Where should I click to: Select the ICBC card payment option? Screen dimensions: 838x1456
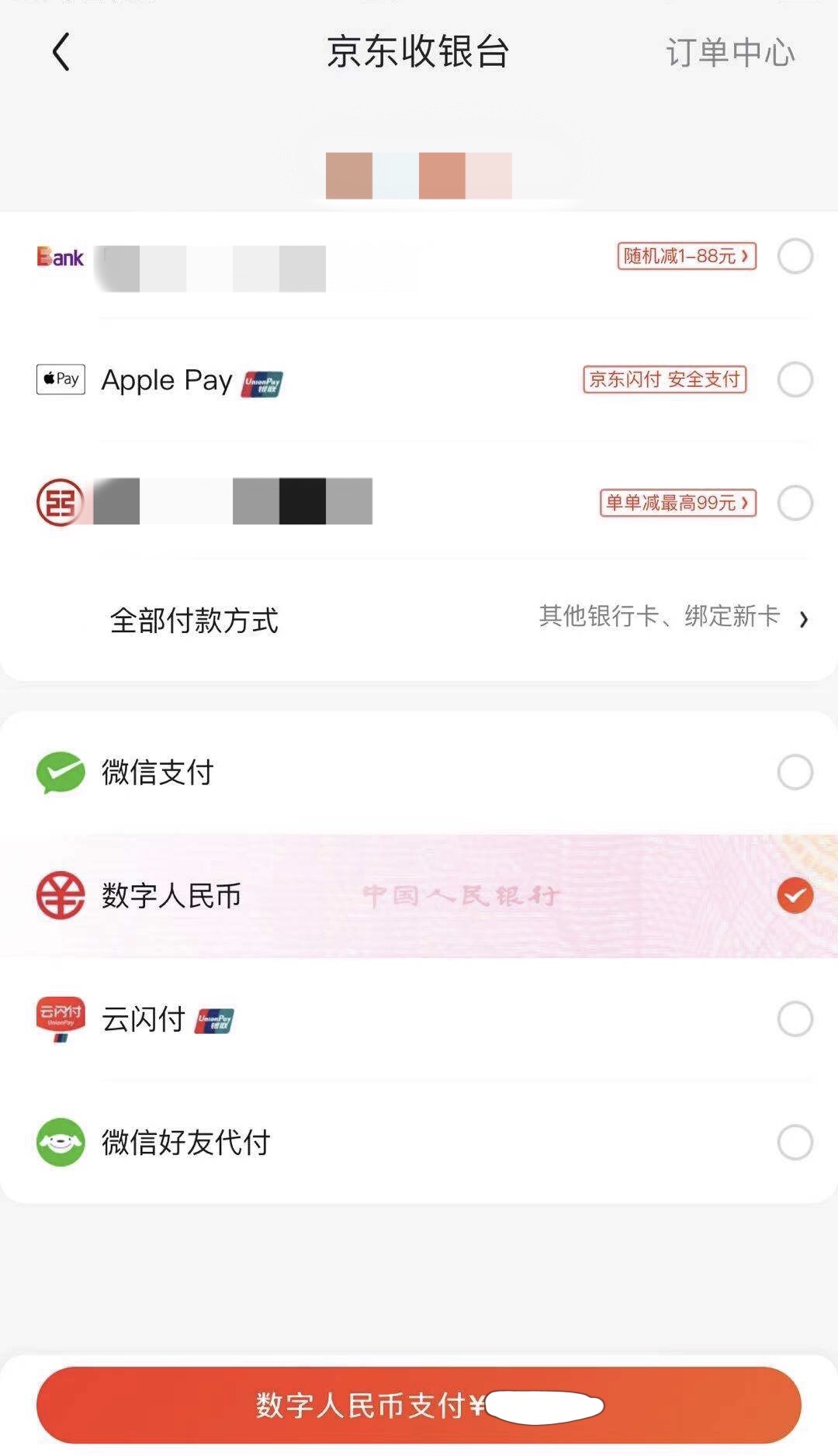click(x=795, y=503)
